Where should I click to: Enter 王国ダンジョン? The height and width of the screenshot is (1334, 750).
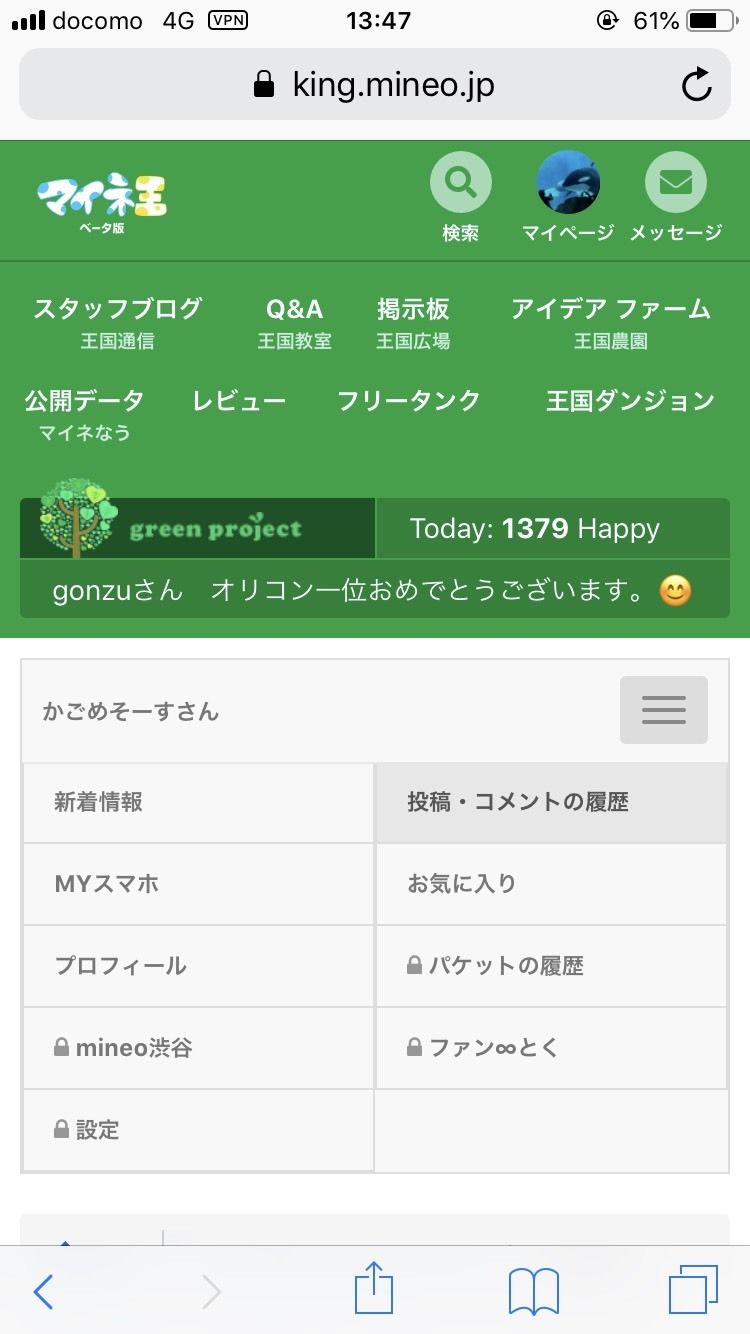(x=630, y=402)
